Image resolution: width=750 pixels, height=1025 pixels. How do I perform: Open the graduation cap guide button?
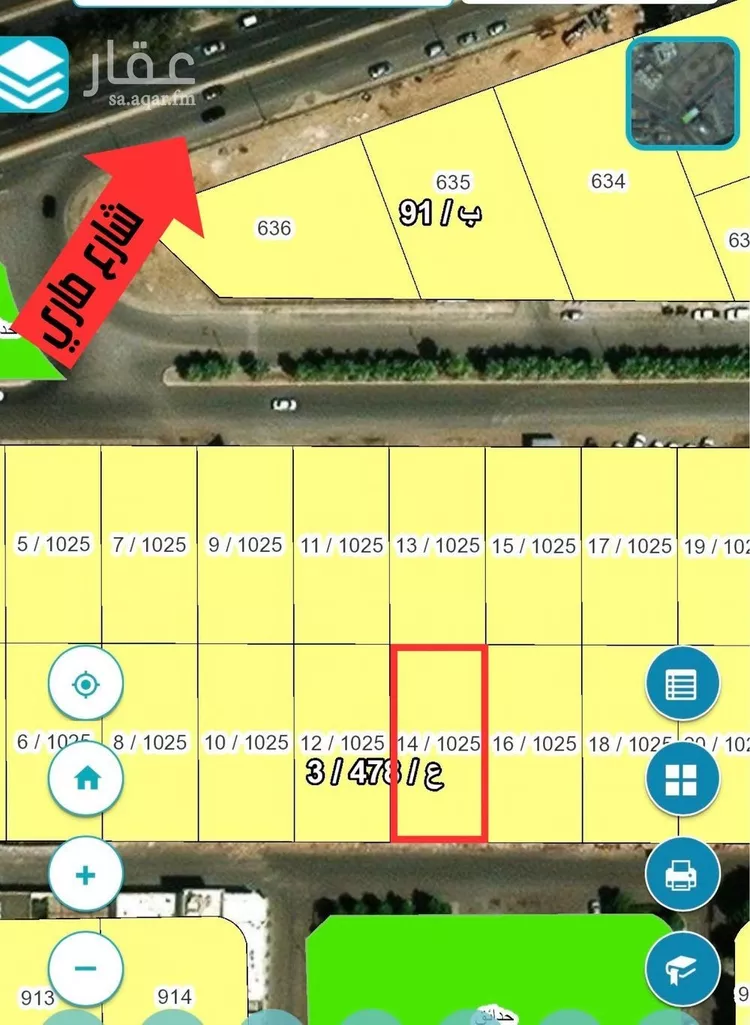tap(683, 968)
